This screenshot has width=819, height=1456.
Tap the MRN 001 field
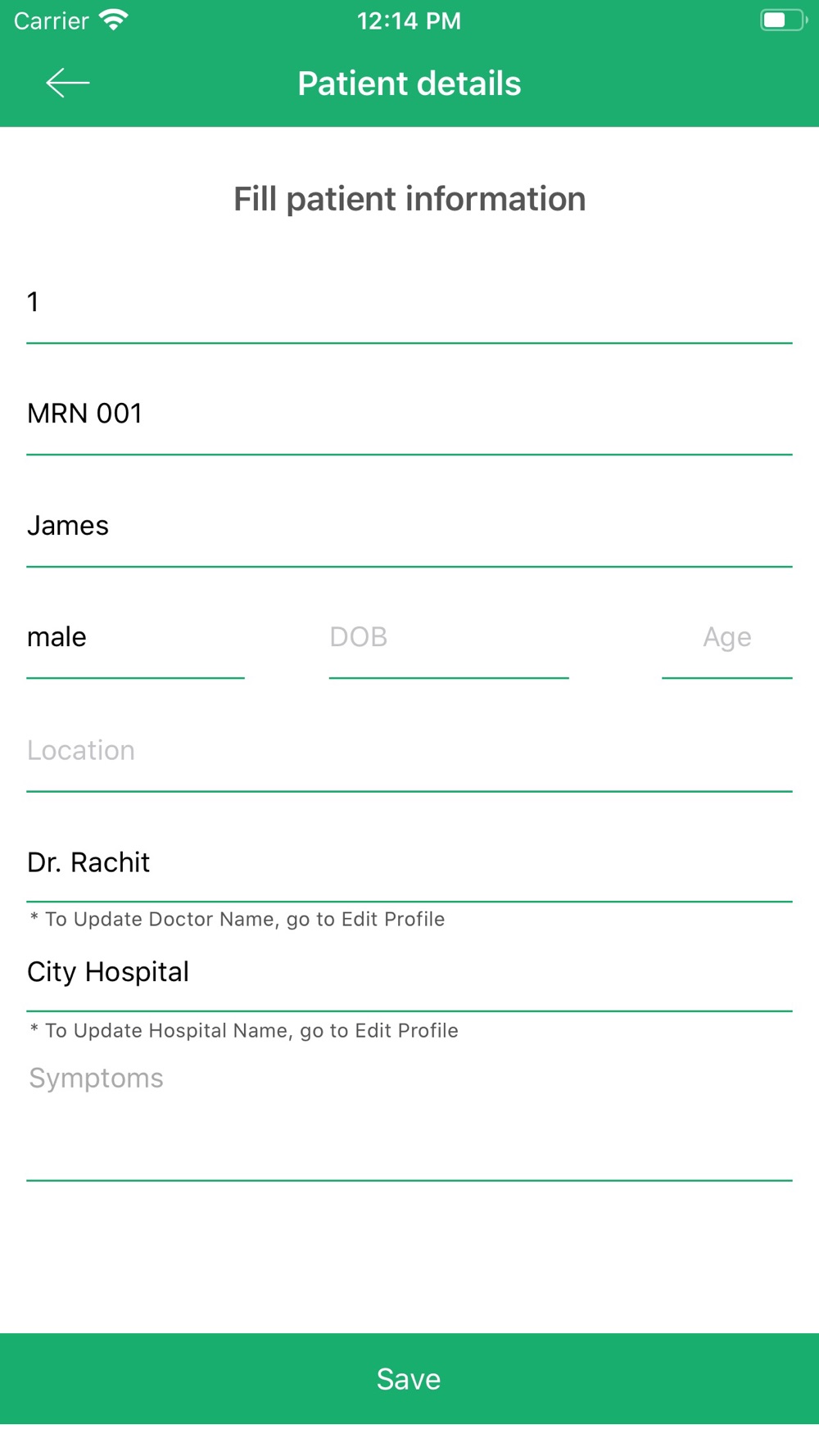[409, 414]
